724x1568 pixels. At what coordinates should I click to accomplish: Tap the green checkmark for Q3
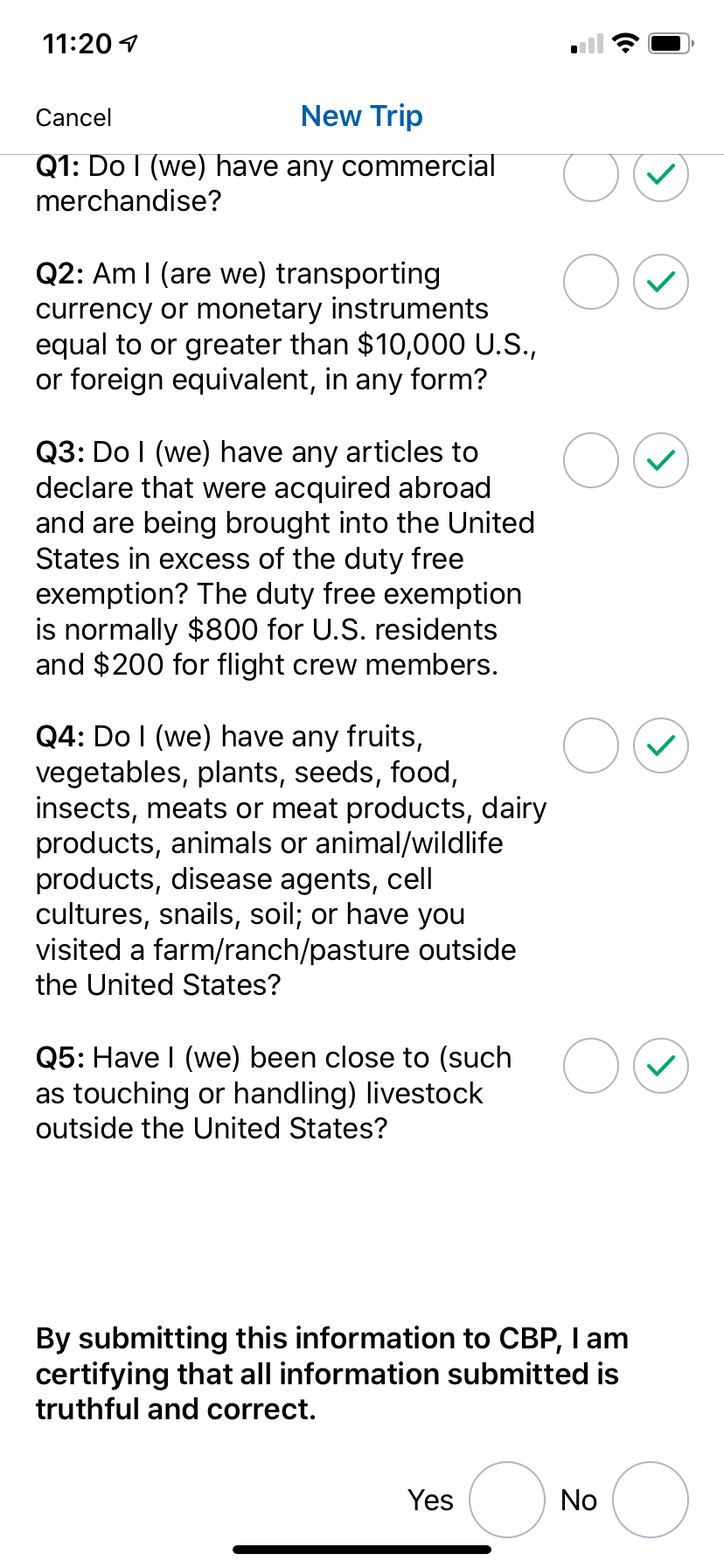tap(661, 460)
